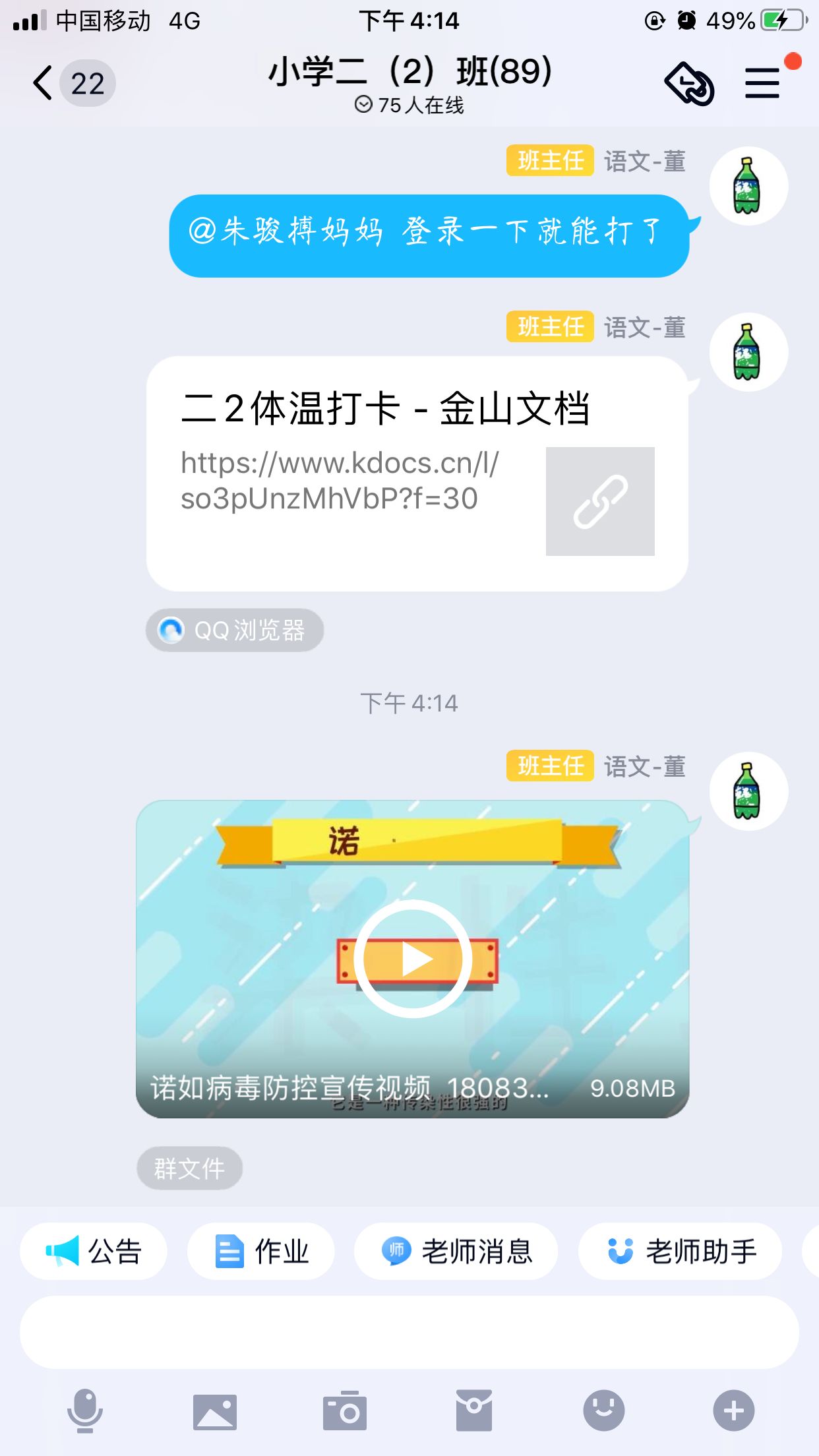This screenshot has width=819, height=1456.
Task: Open the group menu with red dot
Action: [763, 83]
